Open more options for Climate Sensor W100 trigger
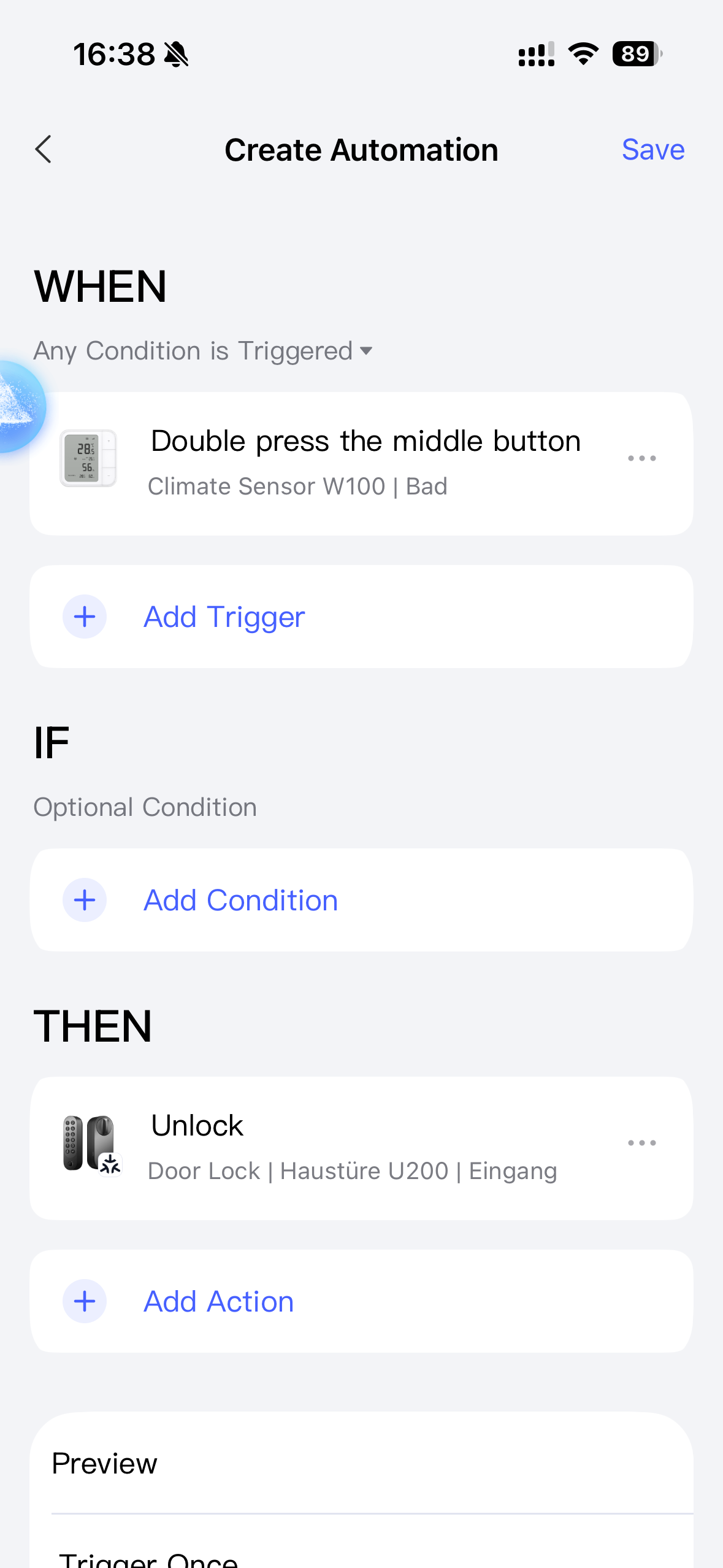The width and height of the screenshot is (723, 1568). pos(641,458)
